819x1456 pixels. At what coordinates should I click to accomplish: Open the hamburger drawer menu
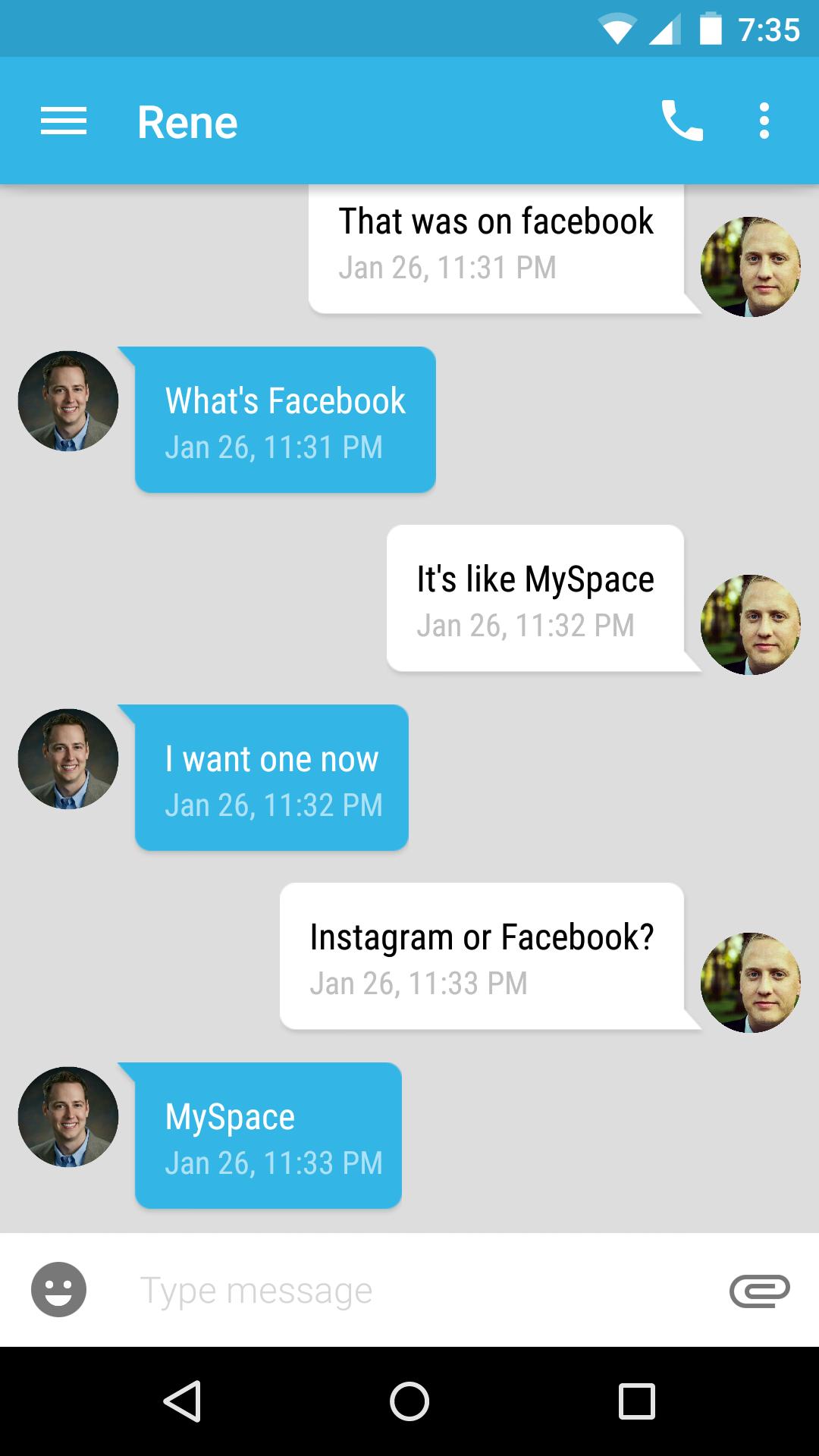pos(64,121)
